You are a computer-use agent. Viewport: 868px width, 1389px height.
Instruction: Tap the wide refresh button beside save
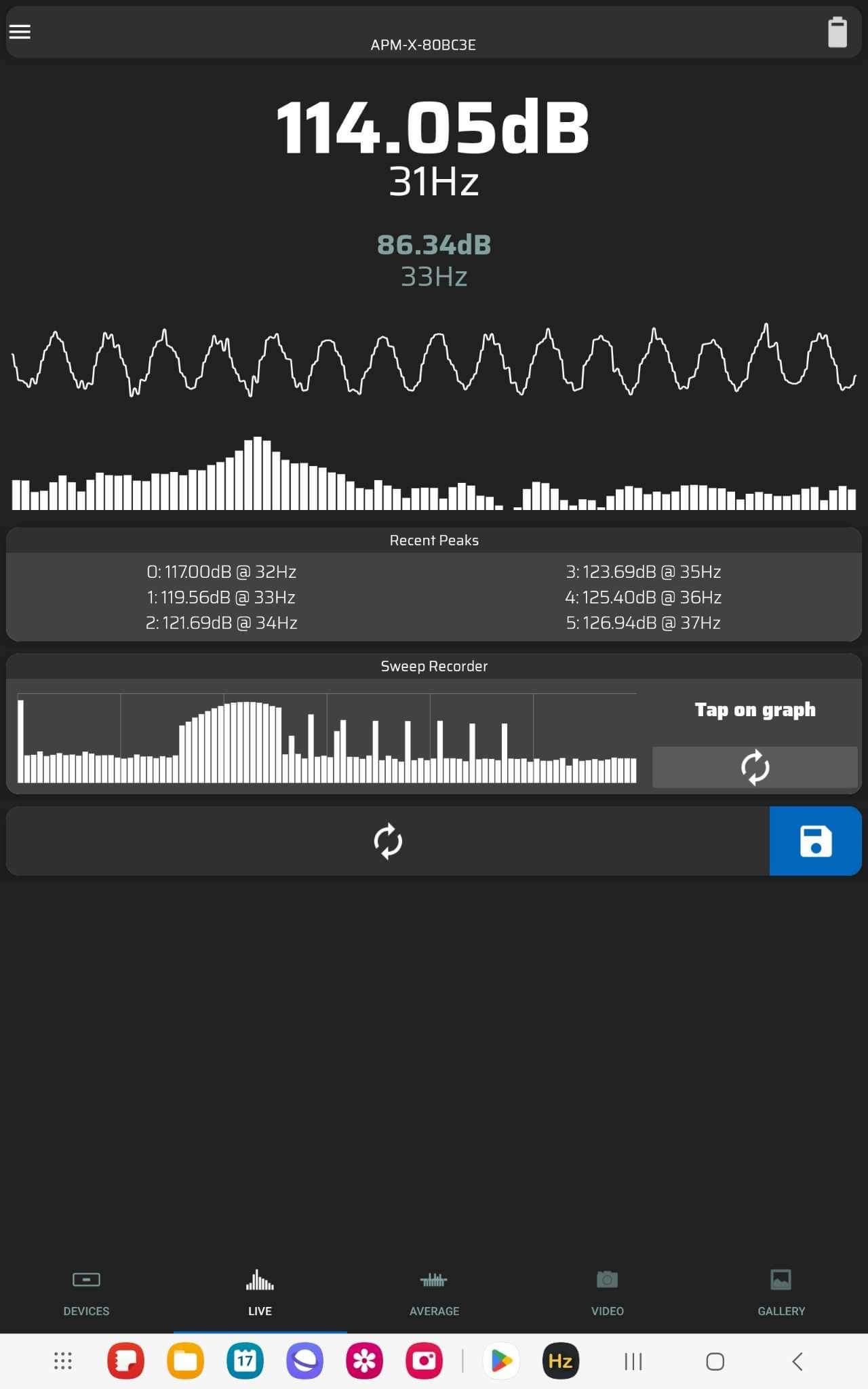coord(388,841)
